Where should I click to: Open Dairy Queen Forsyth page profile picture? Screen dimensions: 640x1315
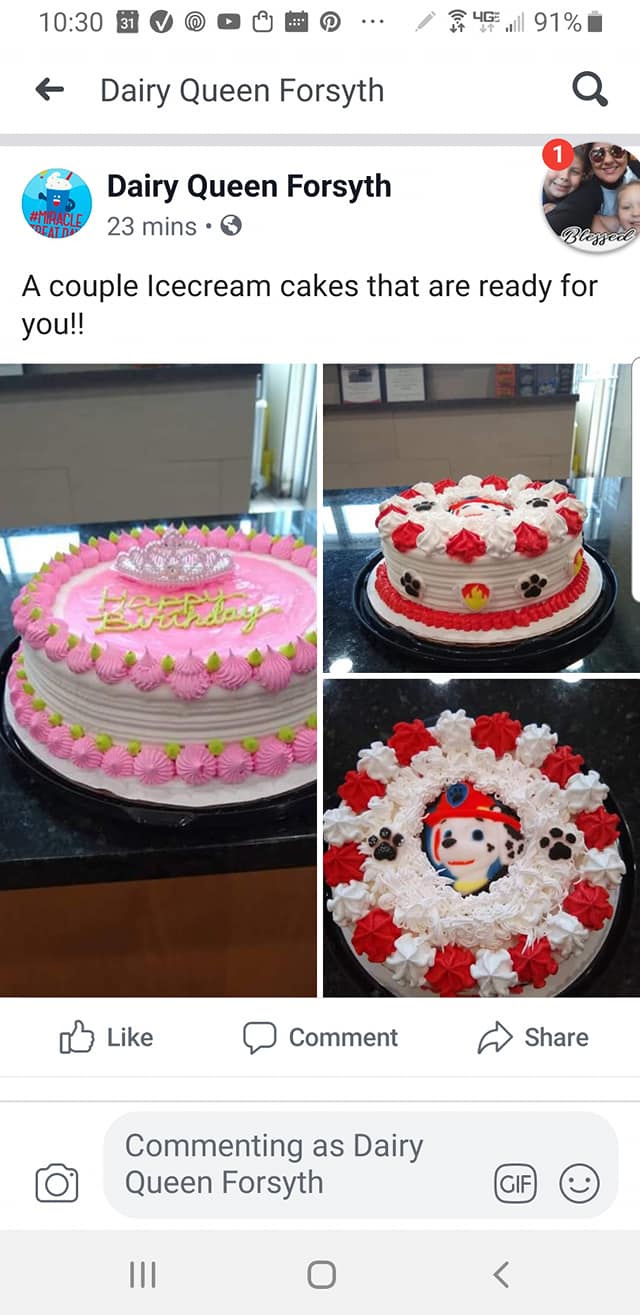point(56,203)
